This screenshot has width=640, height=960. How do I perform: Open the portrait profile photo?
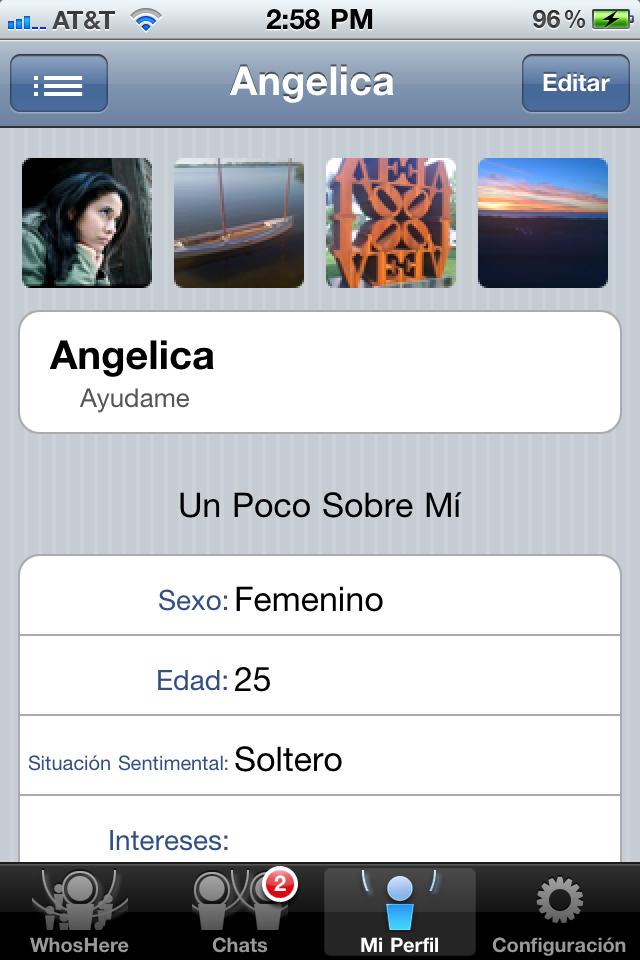click(x=87, y=223)
